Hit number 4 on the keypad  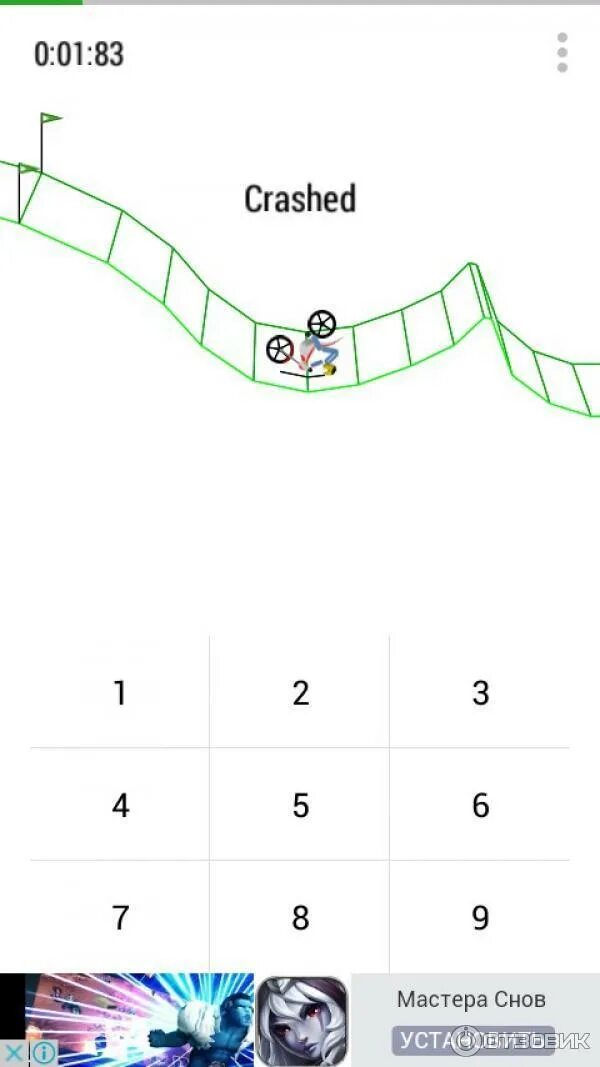(x=120, y=805)
